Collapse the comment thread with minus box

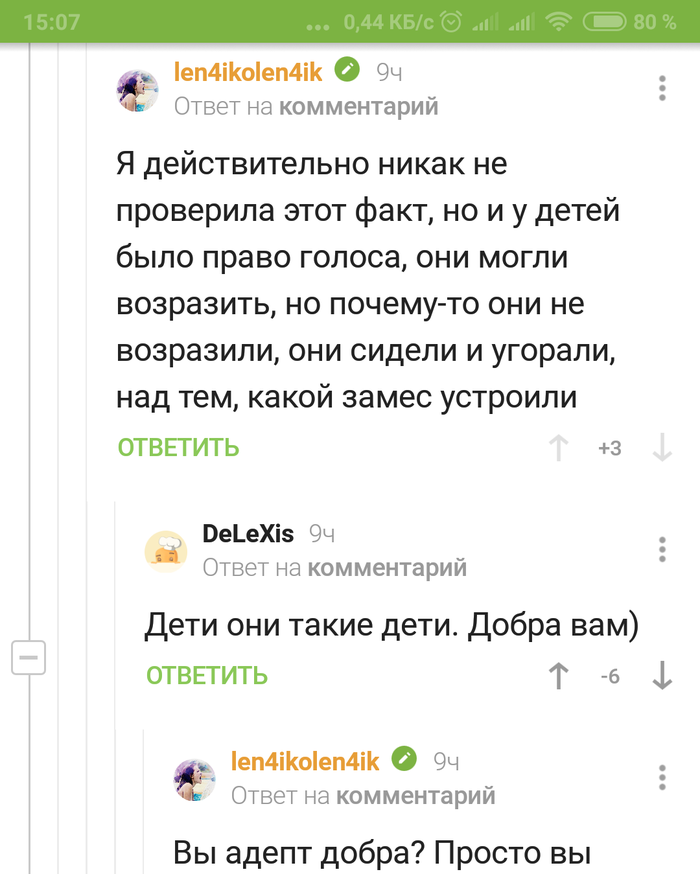(x=28, y=657)
